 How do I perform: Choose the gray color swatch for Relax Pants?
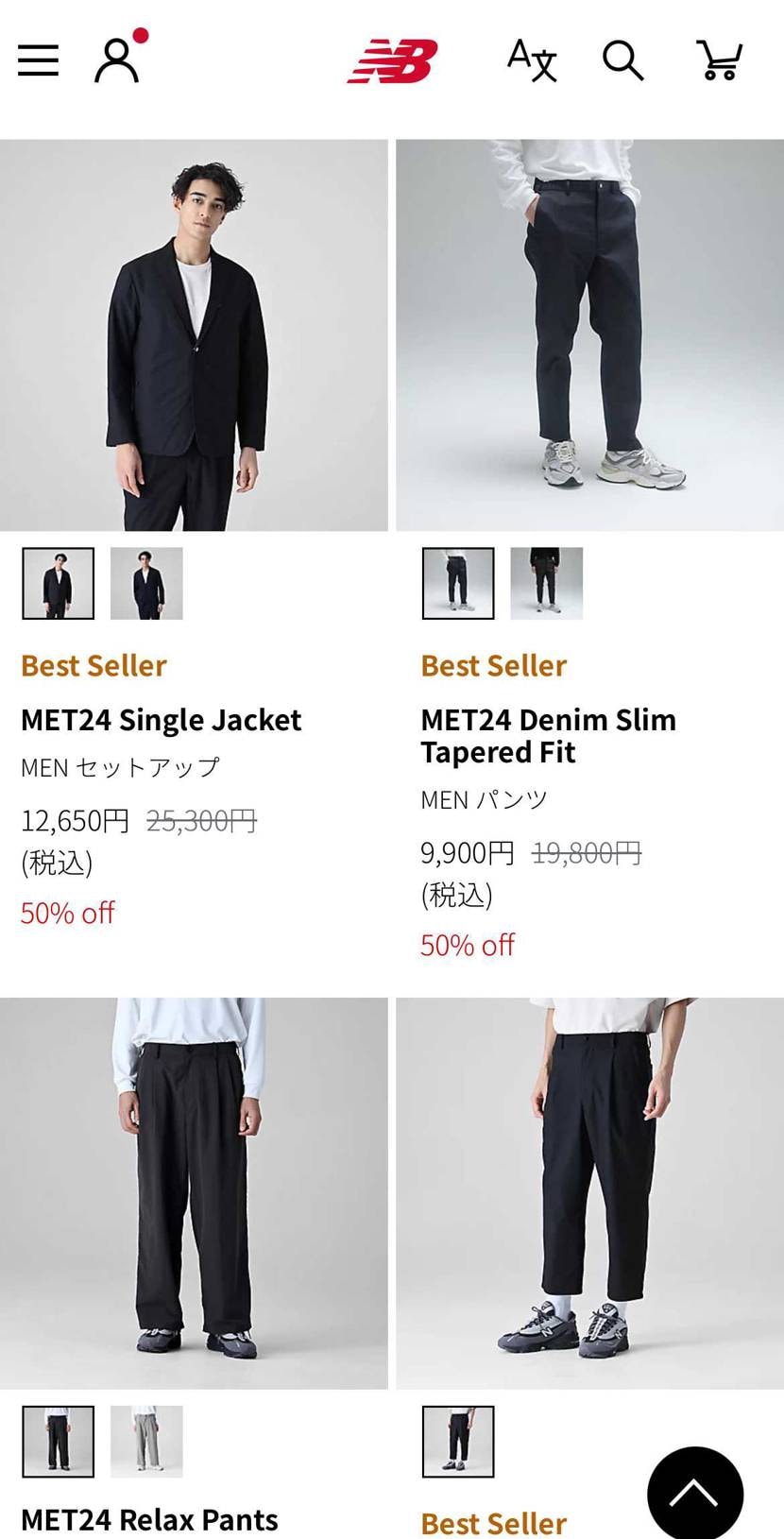[x=146, y=1442]
